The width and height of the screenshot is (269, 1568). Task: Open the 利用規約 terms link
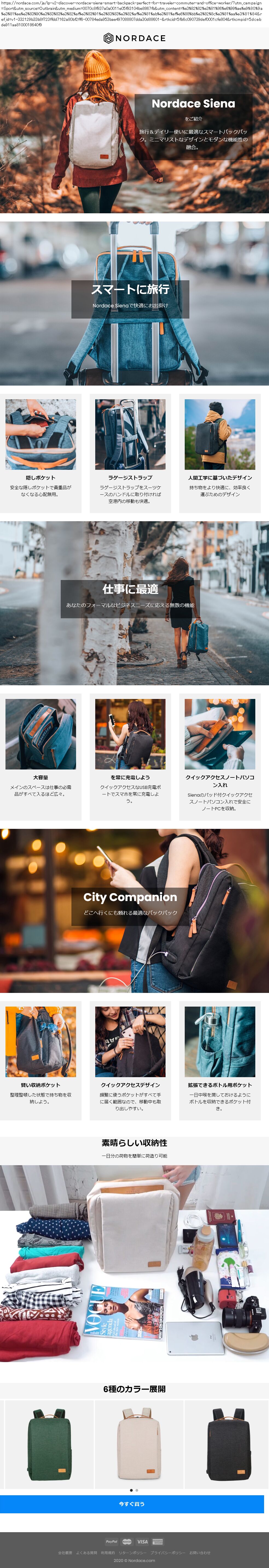pos(108,1553)
